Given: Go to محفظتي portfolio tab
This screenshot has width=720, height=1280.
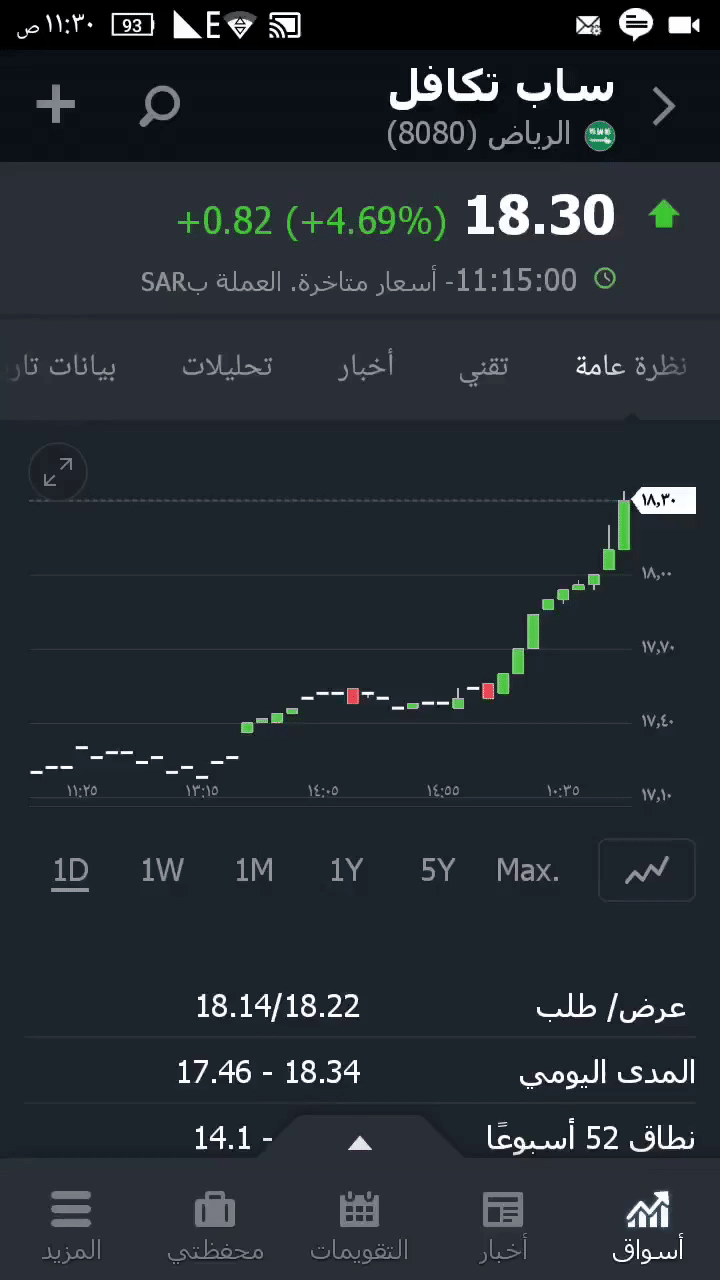Looking at the screenshot, I should pyautogui.click(x=215, y=1225).
